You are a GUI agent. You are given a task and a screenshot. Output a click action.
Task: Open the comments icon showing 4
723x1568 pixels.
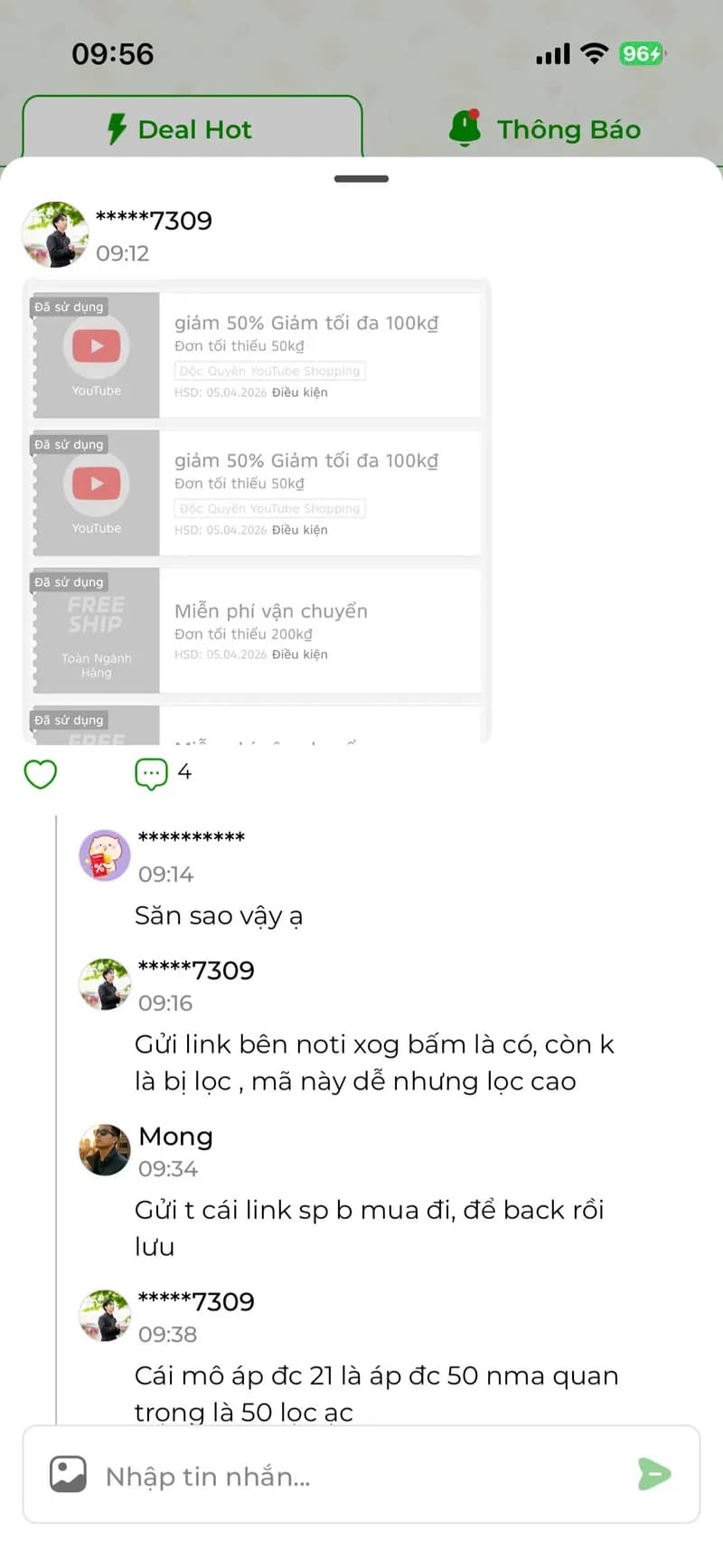point(152,773)
